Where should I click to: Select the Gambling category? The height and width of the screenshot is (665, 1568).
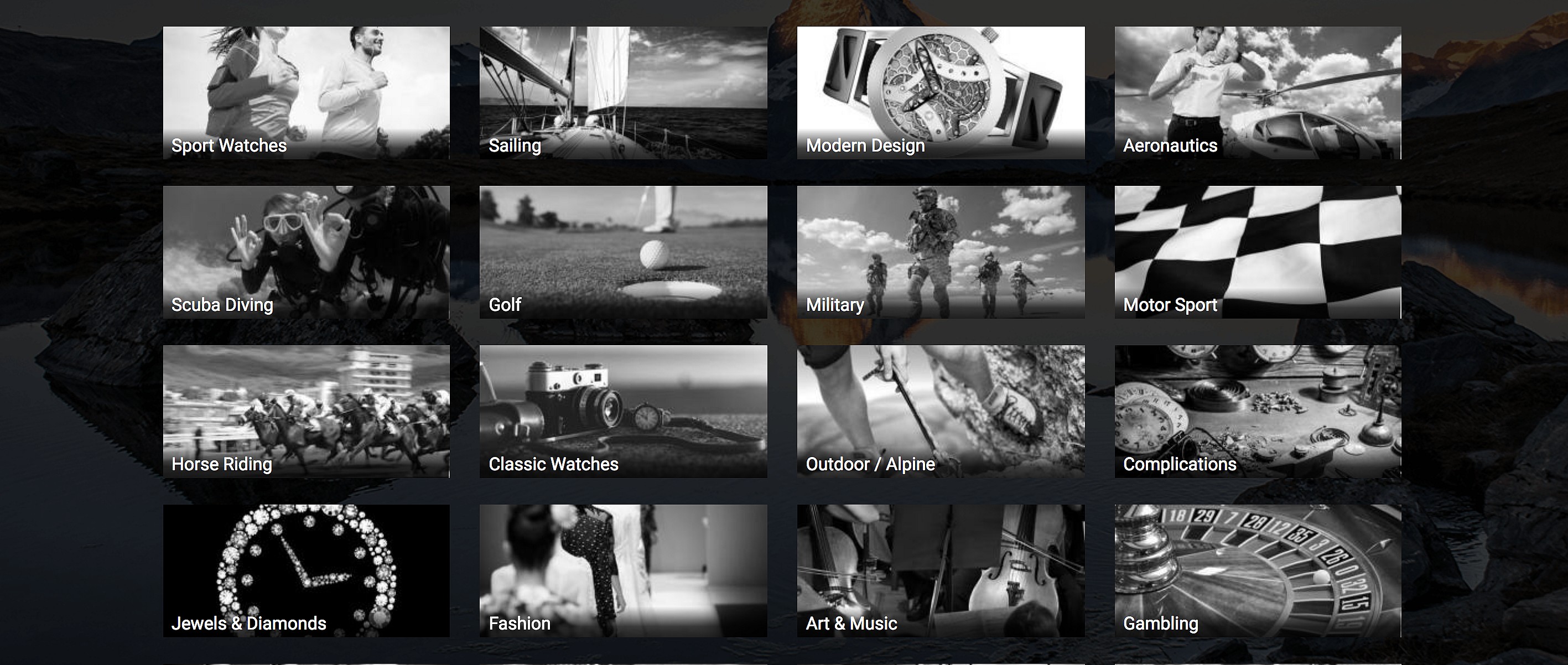(x=1258, y=571)
